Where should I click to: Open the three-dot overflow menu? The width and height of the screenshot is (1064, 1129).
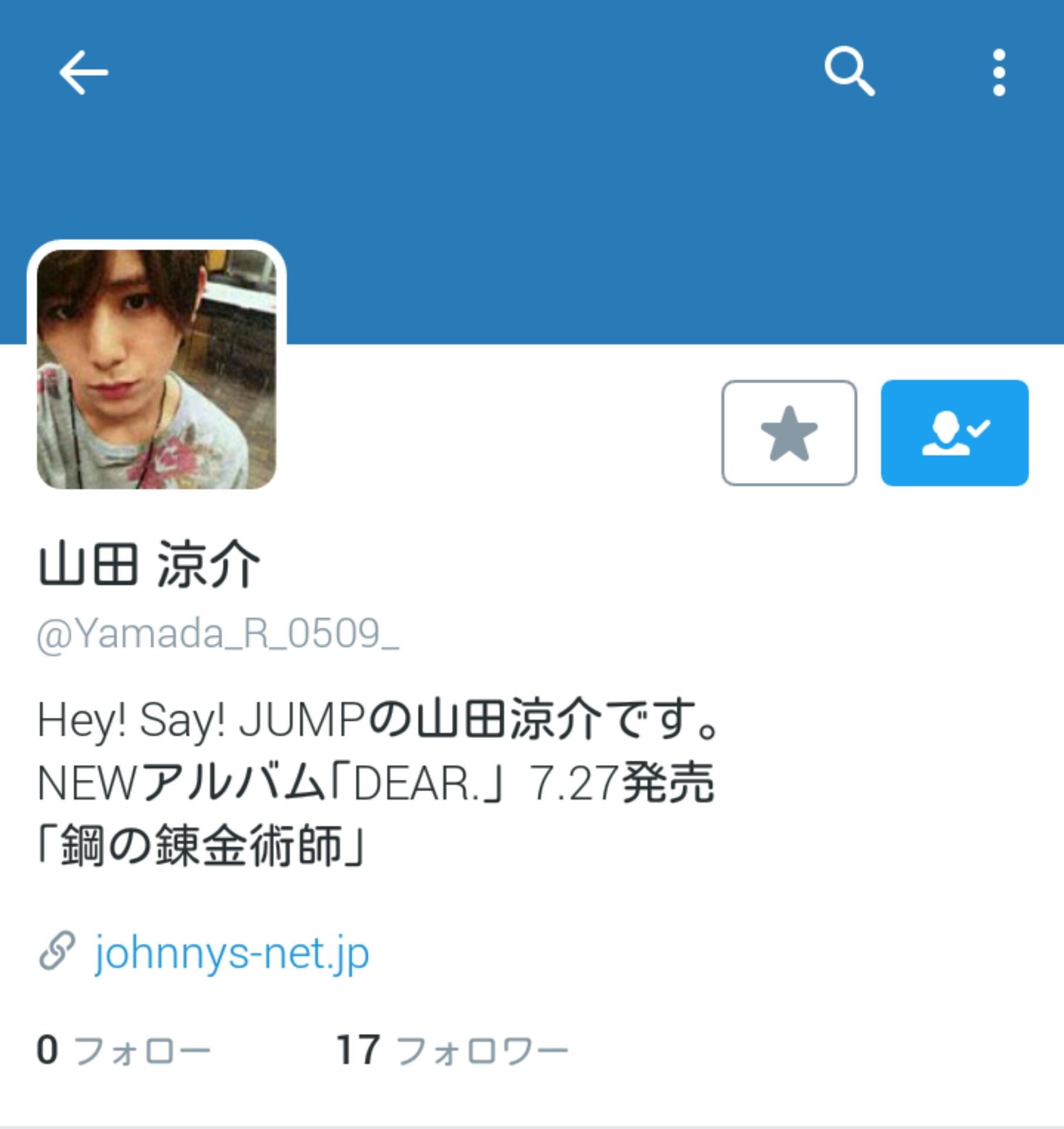point(999,72)
